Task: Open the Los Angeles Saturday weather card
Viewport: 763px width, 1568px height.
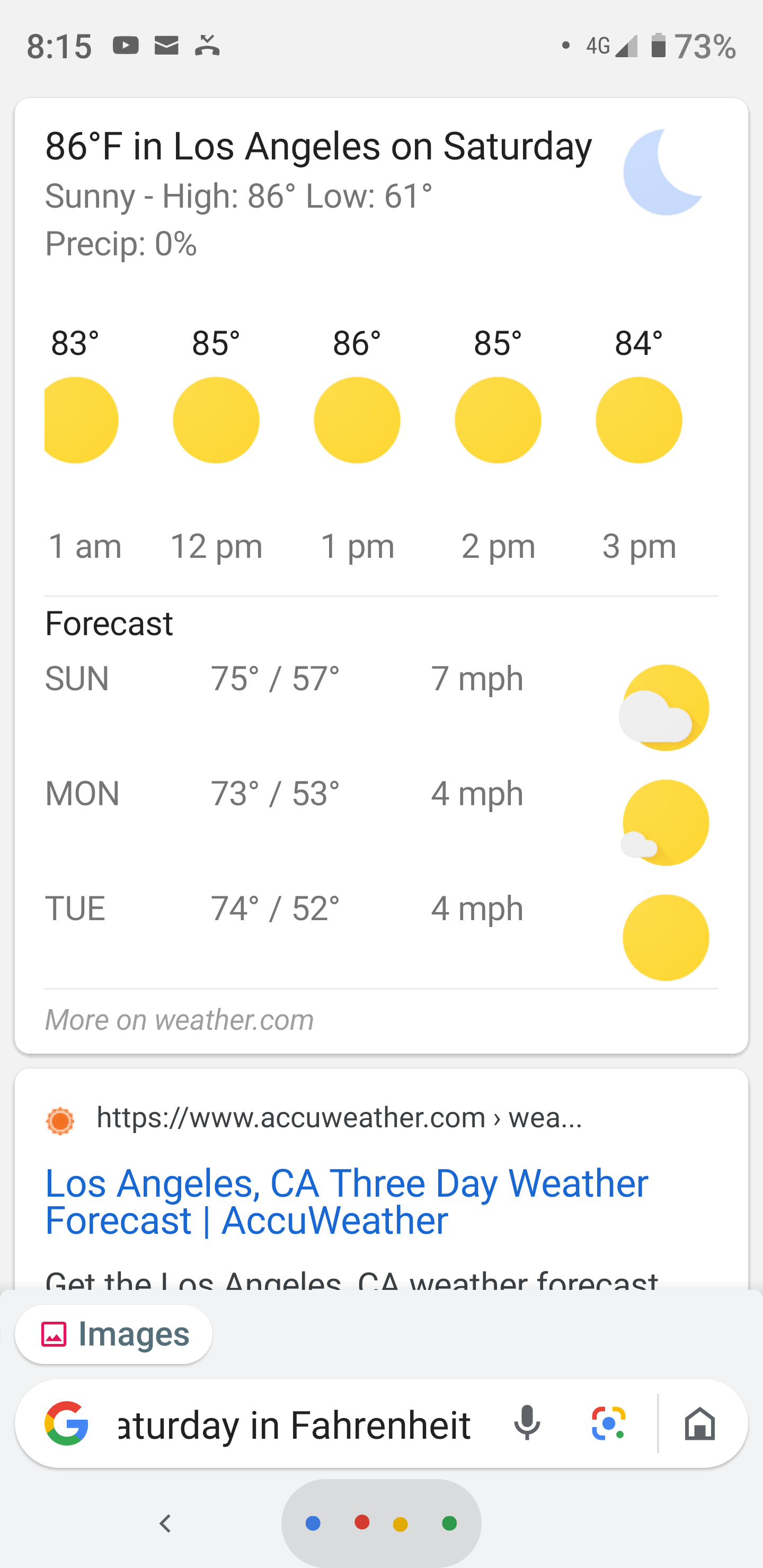Action: (381, 575)
